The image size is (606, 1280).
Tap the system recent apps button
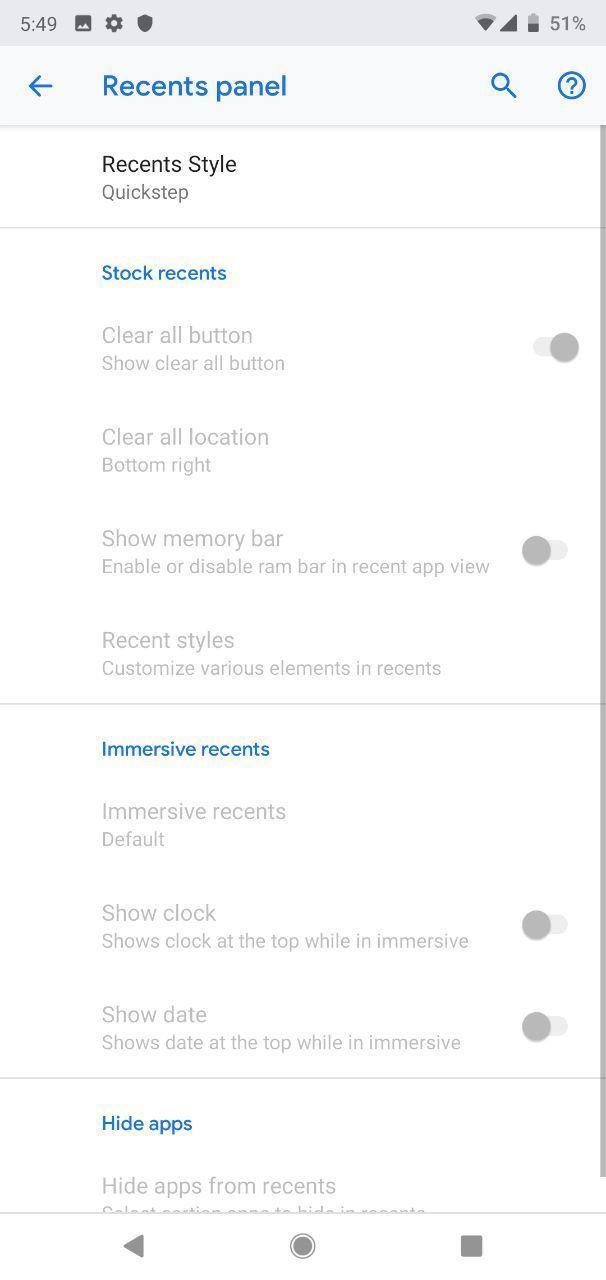tap(471, 1245)
